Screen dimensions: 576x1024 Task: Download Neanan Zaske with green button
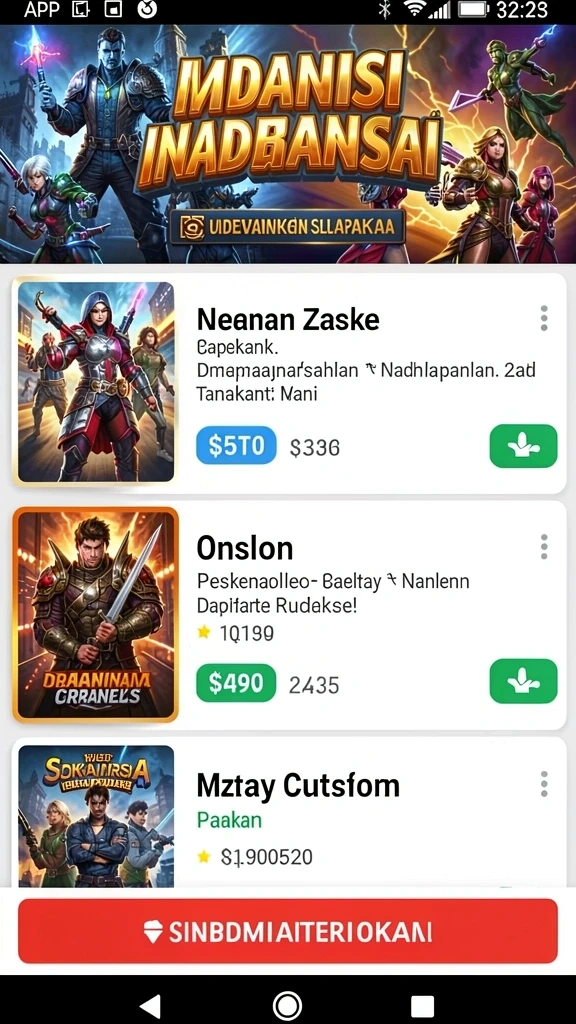coord(523,446)
